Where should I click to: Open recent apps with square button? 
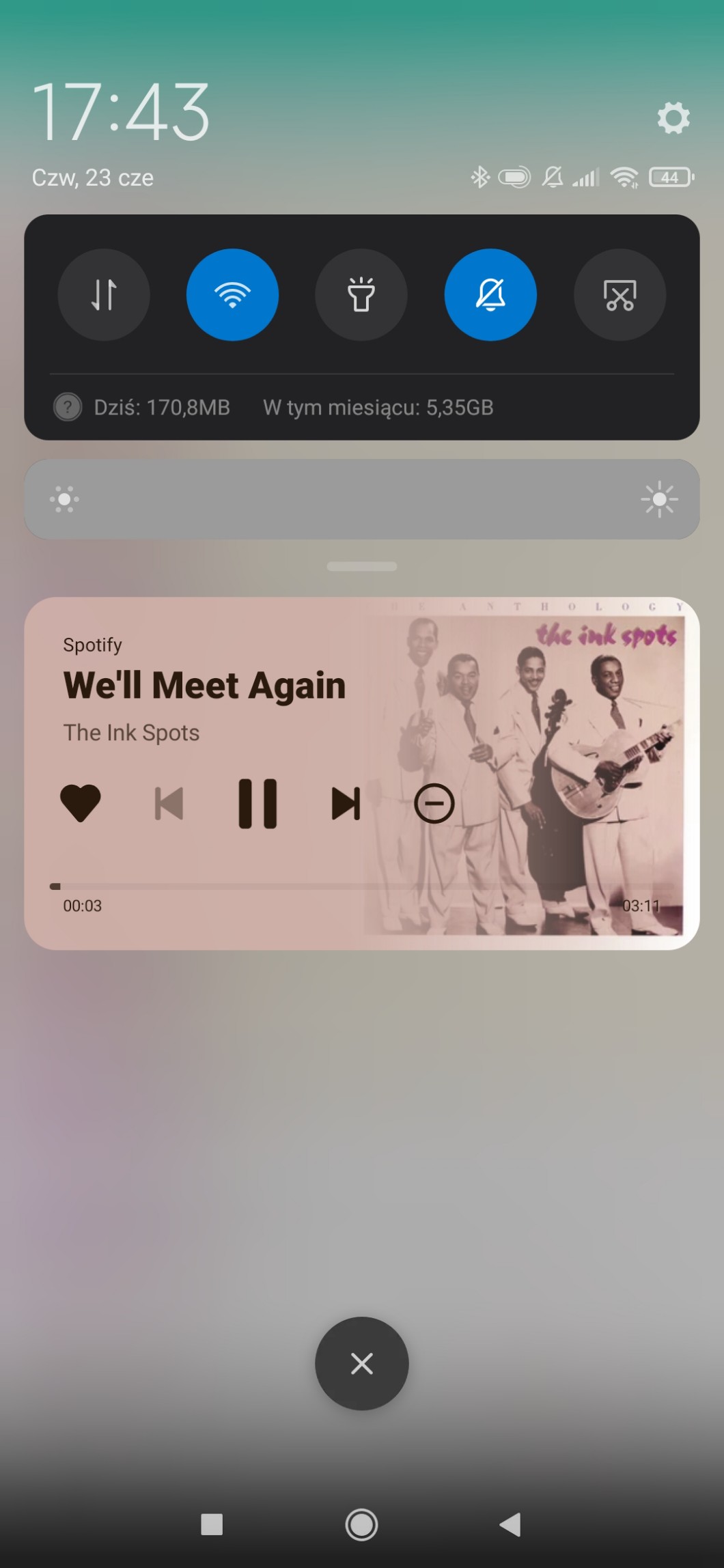point(212,1524)
